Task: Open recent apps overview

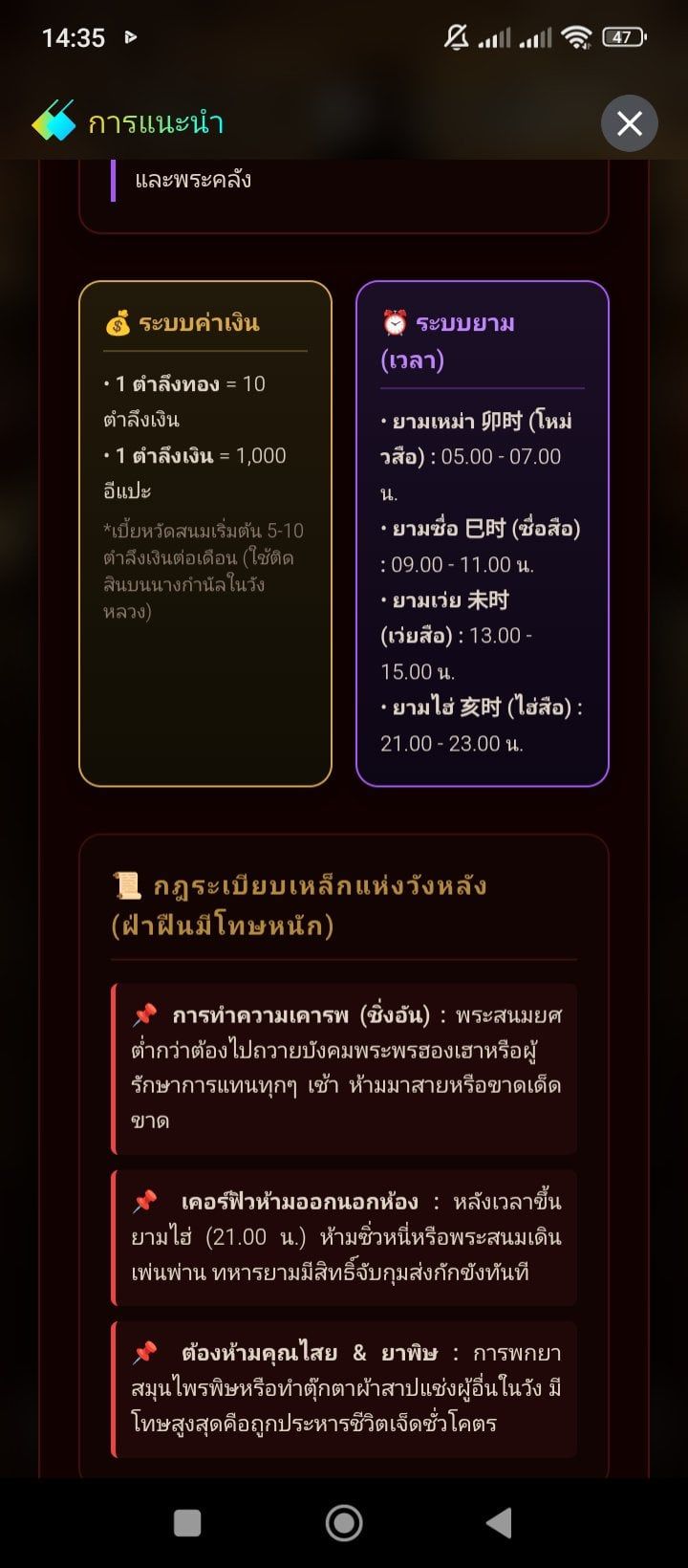Action: [x=187, y=1522]
